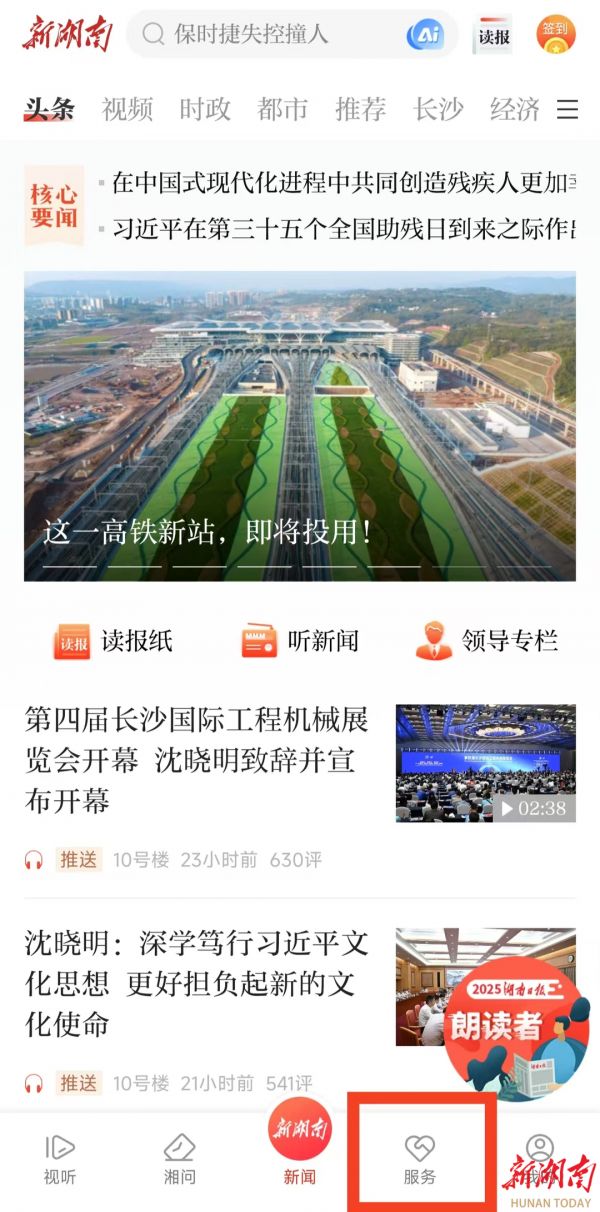Open the 这一高铁新站 banner story

coord(300,426)
